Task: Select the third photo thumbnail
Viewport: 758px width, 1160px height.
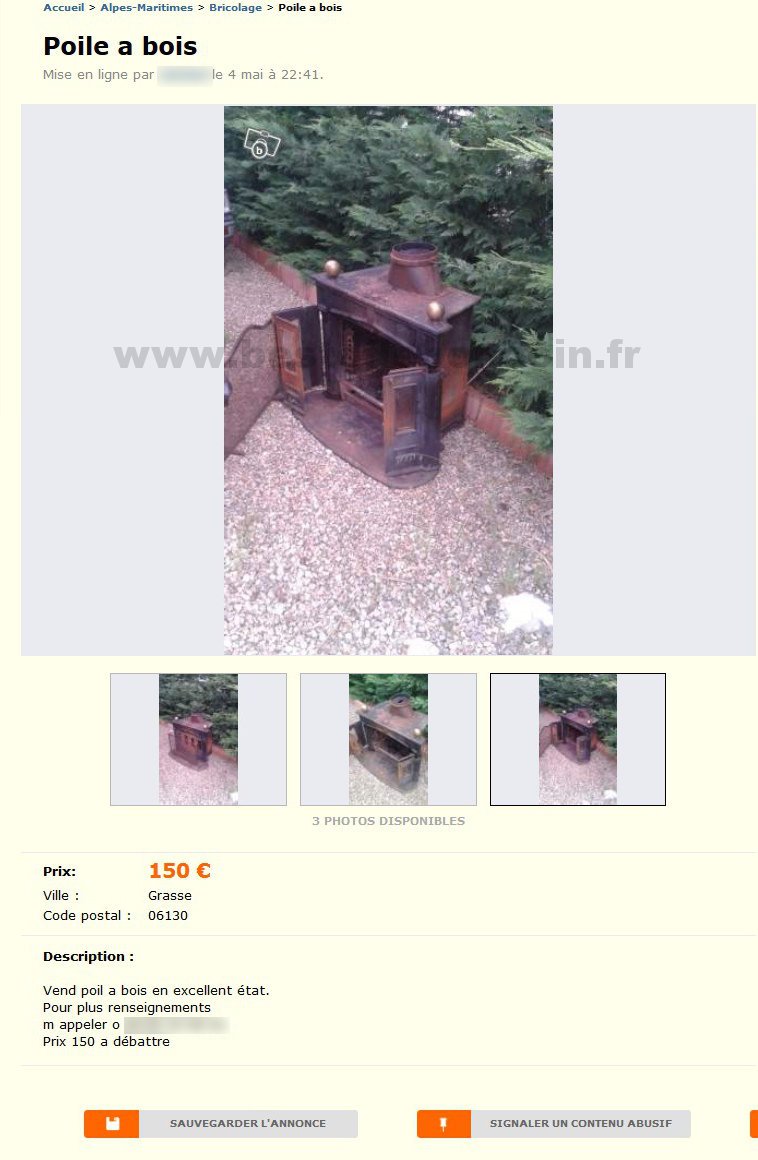Action: (578, 739)
